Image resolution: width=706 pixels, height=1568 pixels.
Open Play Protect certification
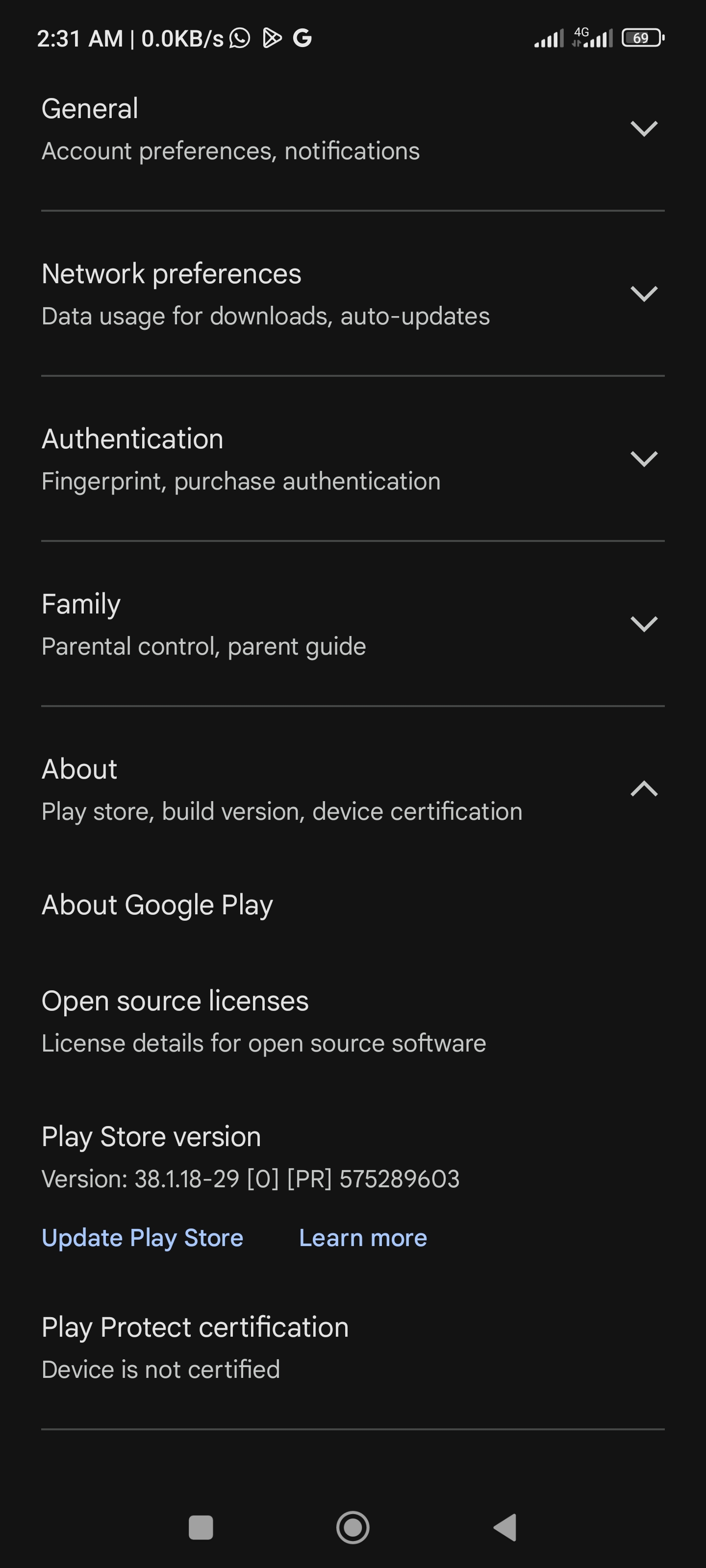[353, 1347]
